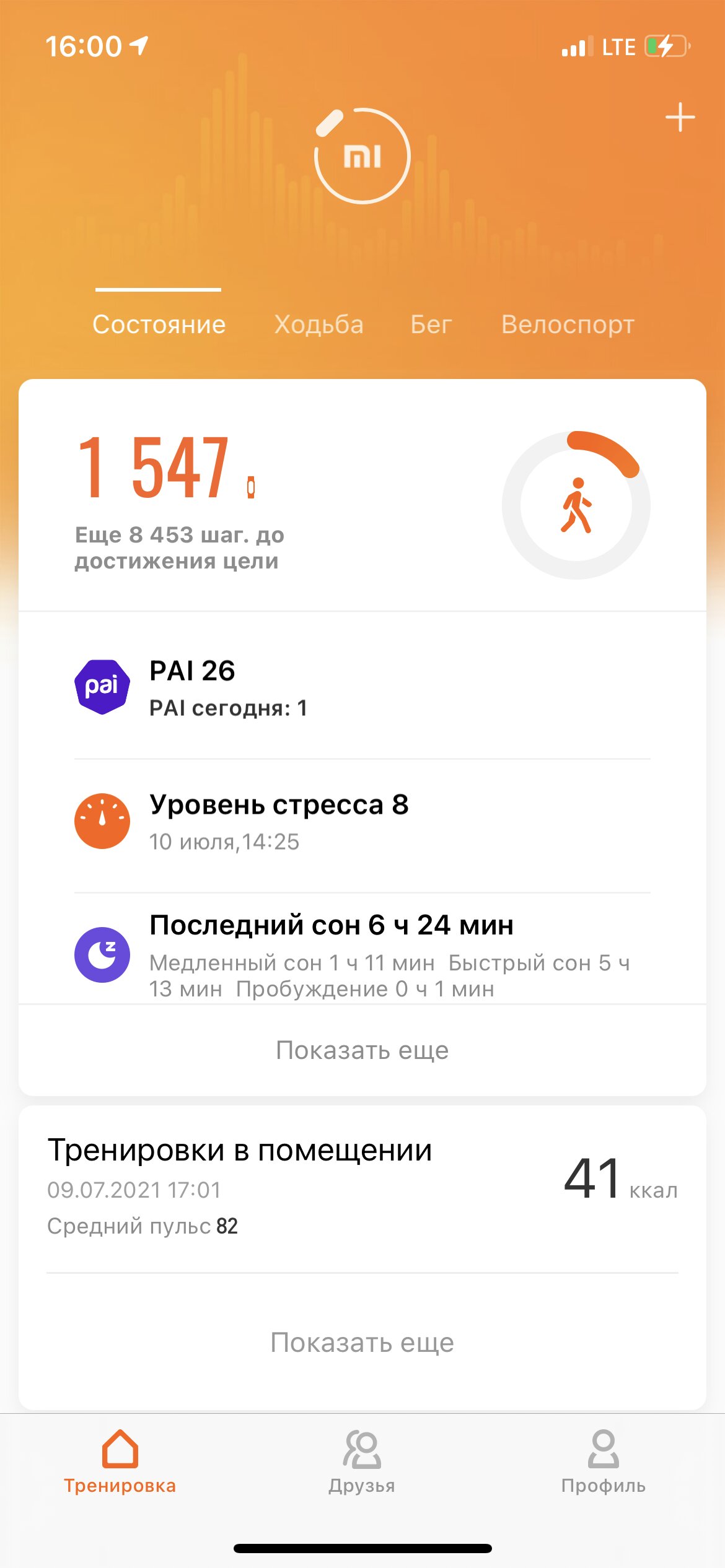Tap Показать еще under the sleep row
This screenshot has height=1568, width=725.
coord(362,1050)
